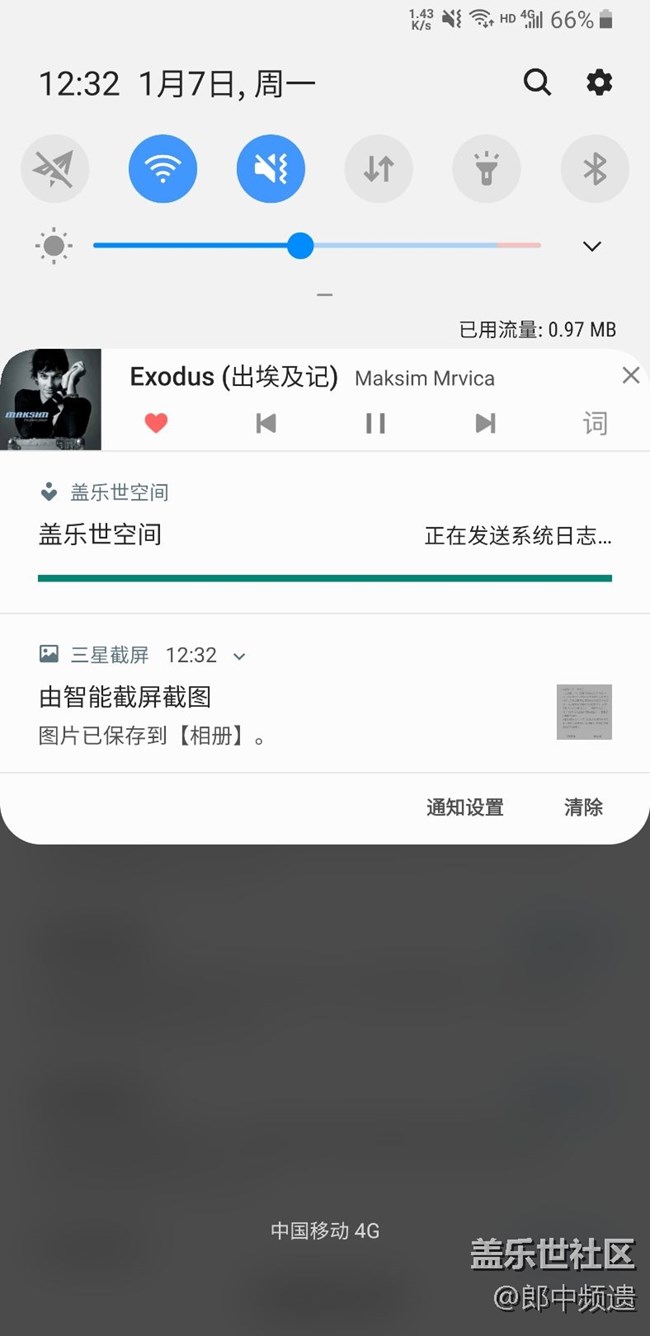Viewport: 650px width, 1336px height.
Task: Enable Bluetooth quick toggle
Action: 595,169
